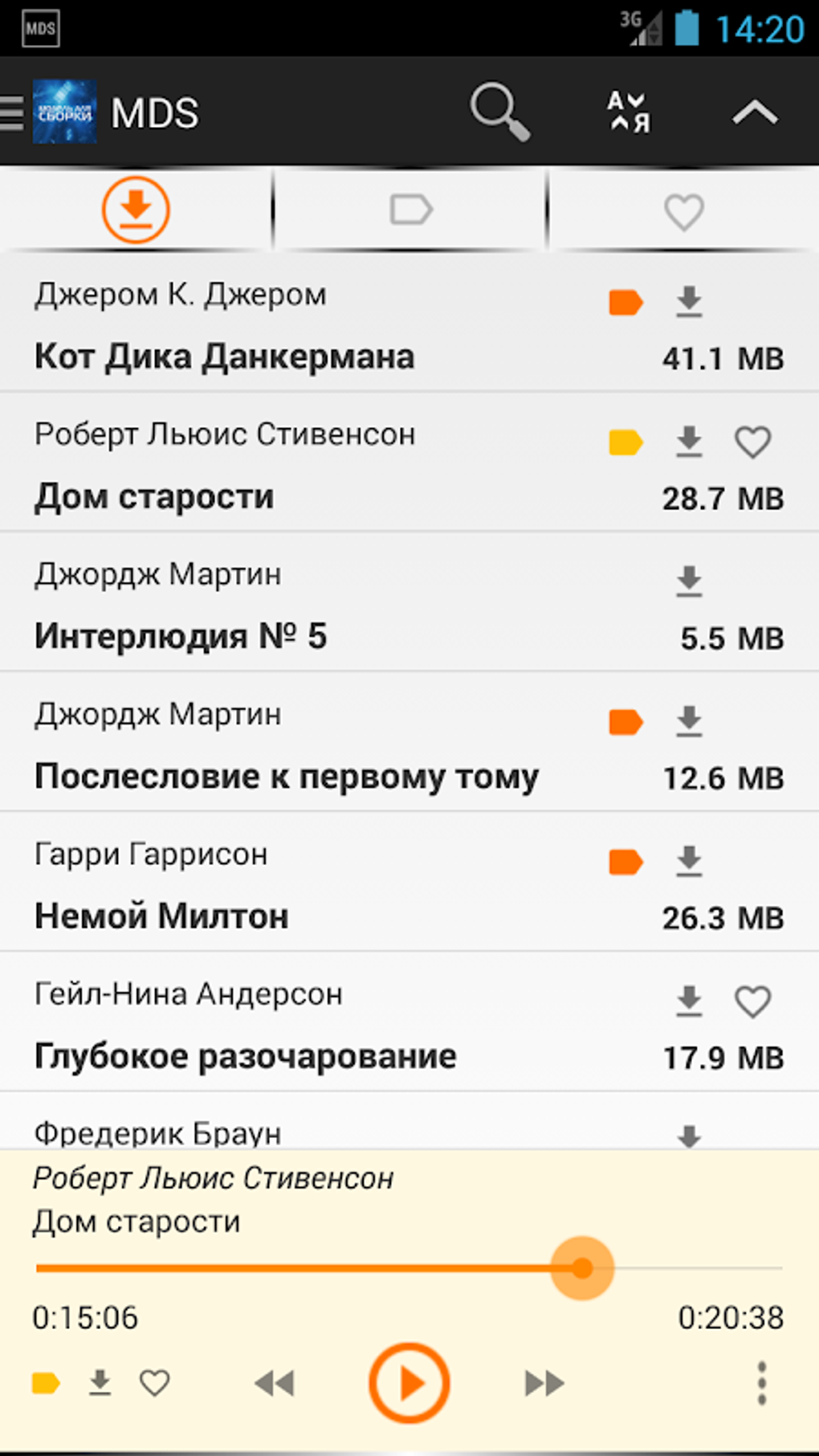Collapse with the up chevron icon
The image size is (819, 1456).
pyautogui.click(x=754, y=112)
